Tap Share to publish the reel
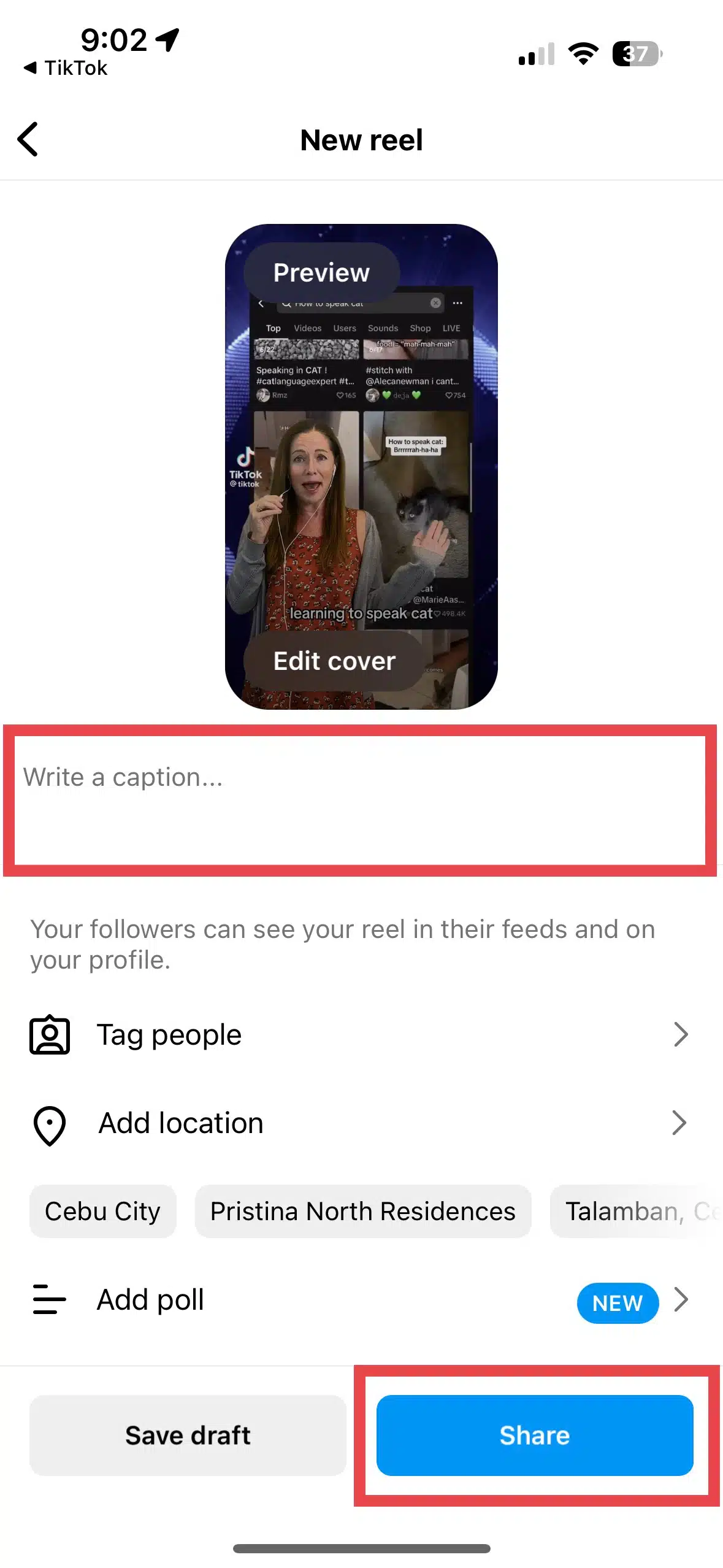723x1568 pixels. tap(534, 1435)
